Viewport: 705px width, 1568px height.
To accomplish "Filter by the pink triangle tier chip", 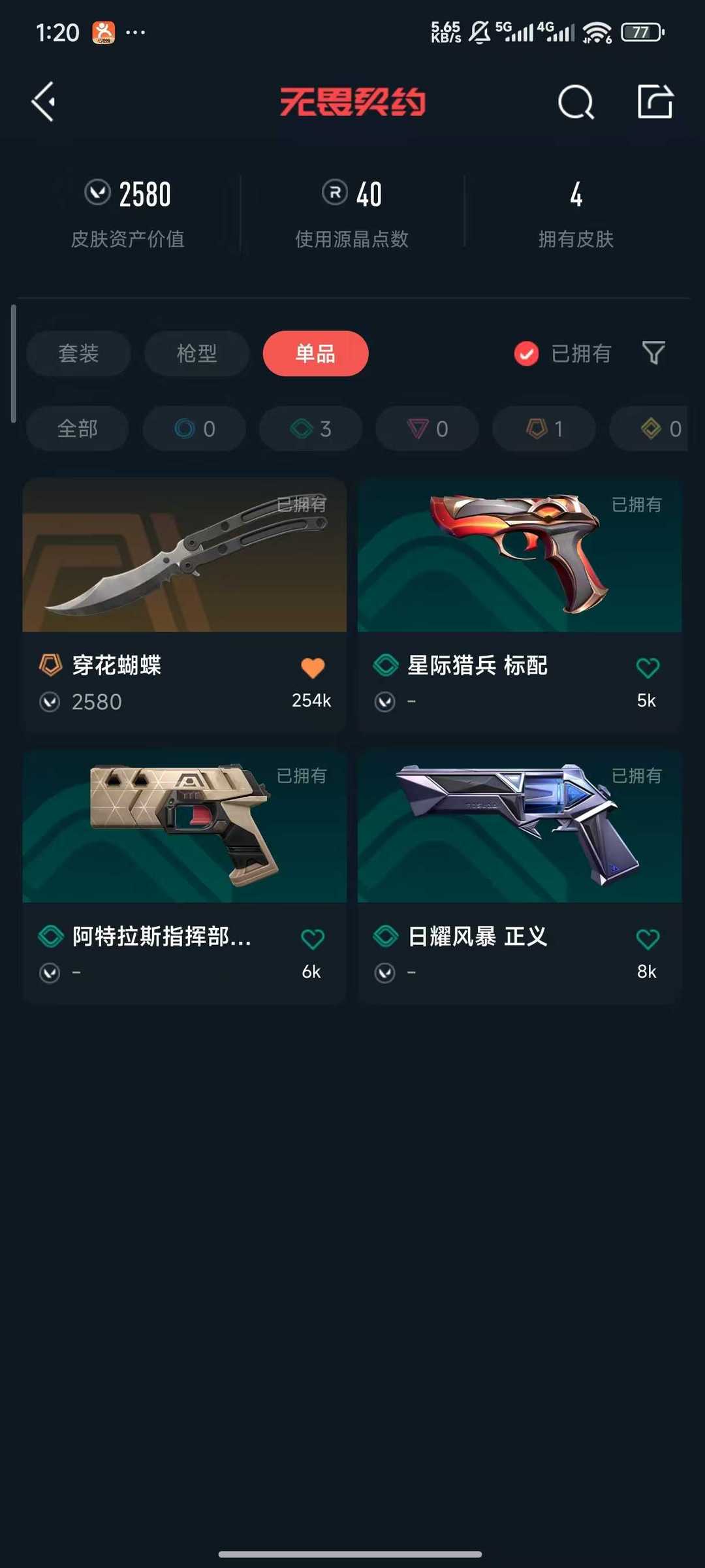I will click(x=427, y=428).
